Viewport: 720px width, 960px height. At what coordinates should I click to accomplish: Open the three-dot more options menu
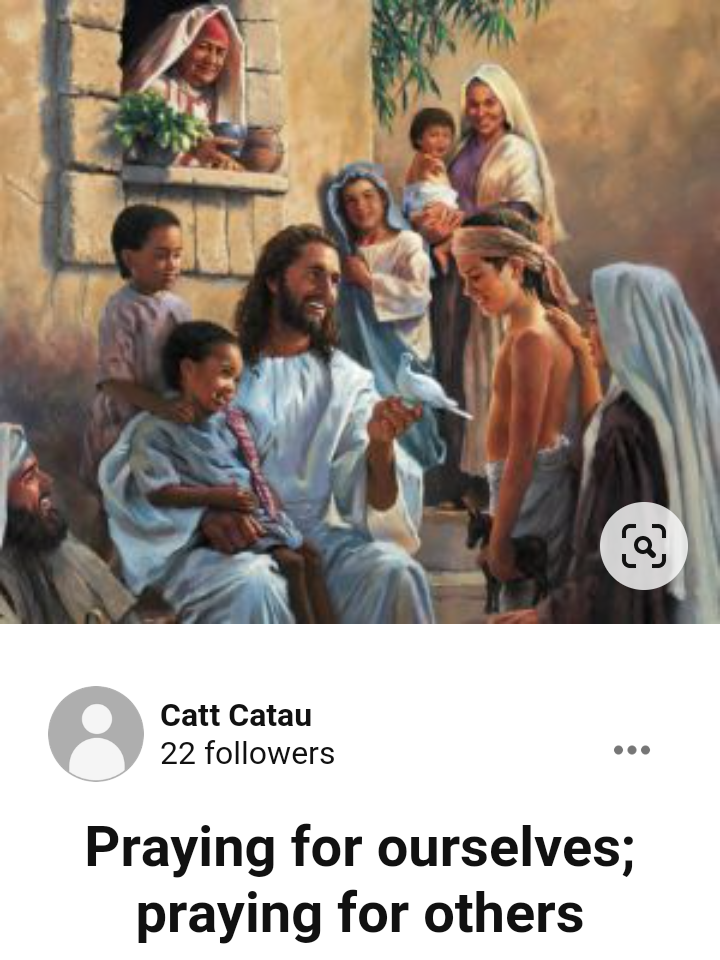(632, 750)
